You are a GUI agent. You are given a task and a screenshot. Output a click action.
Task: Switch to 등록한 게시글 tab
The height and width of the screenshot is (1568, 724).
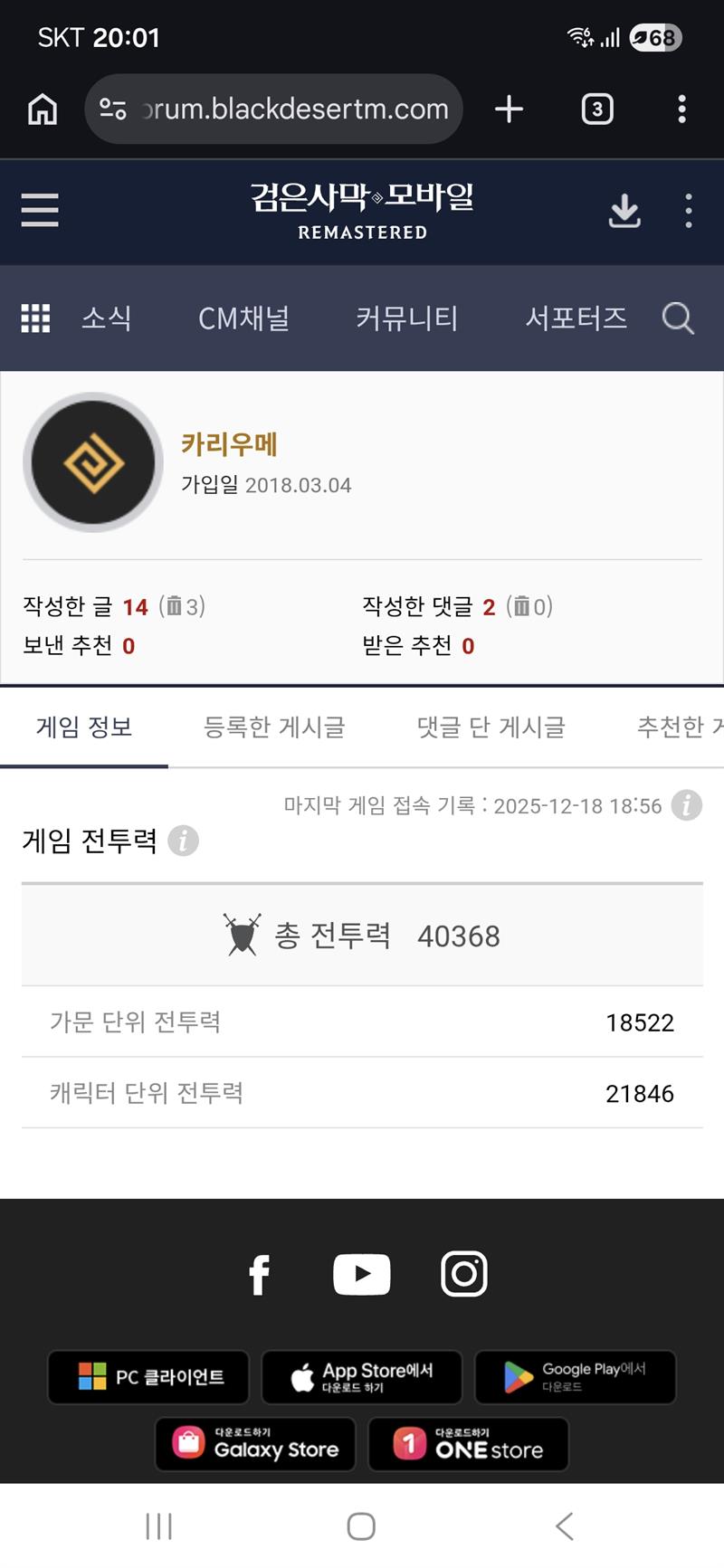[x=274, y=727]
